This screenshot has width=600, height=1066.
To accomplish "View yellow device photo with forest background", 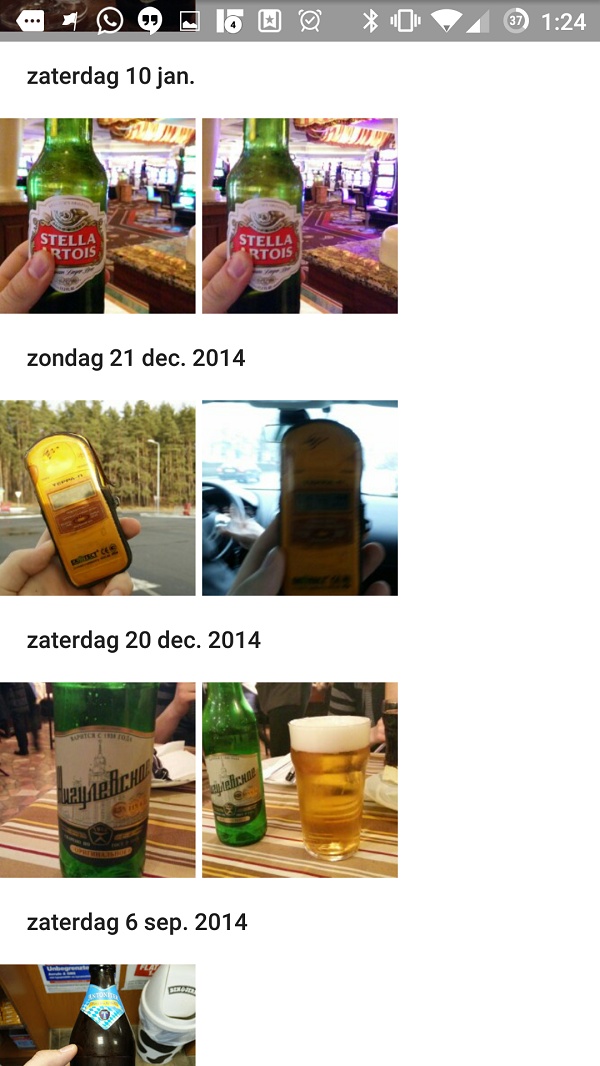I will (97, 498).
